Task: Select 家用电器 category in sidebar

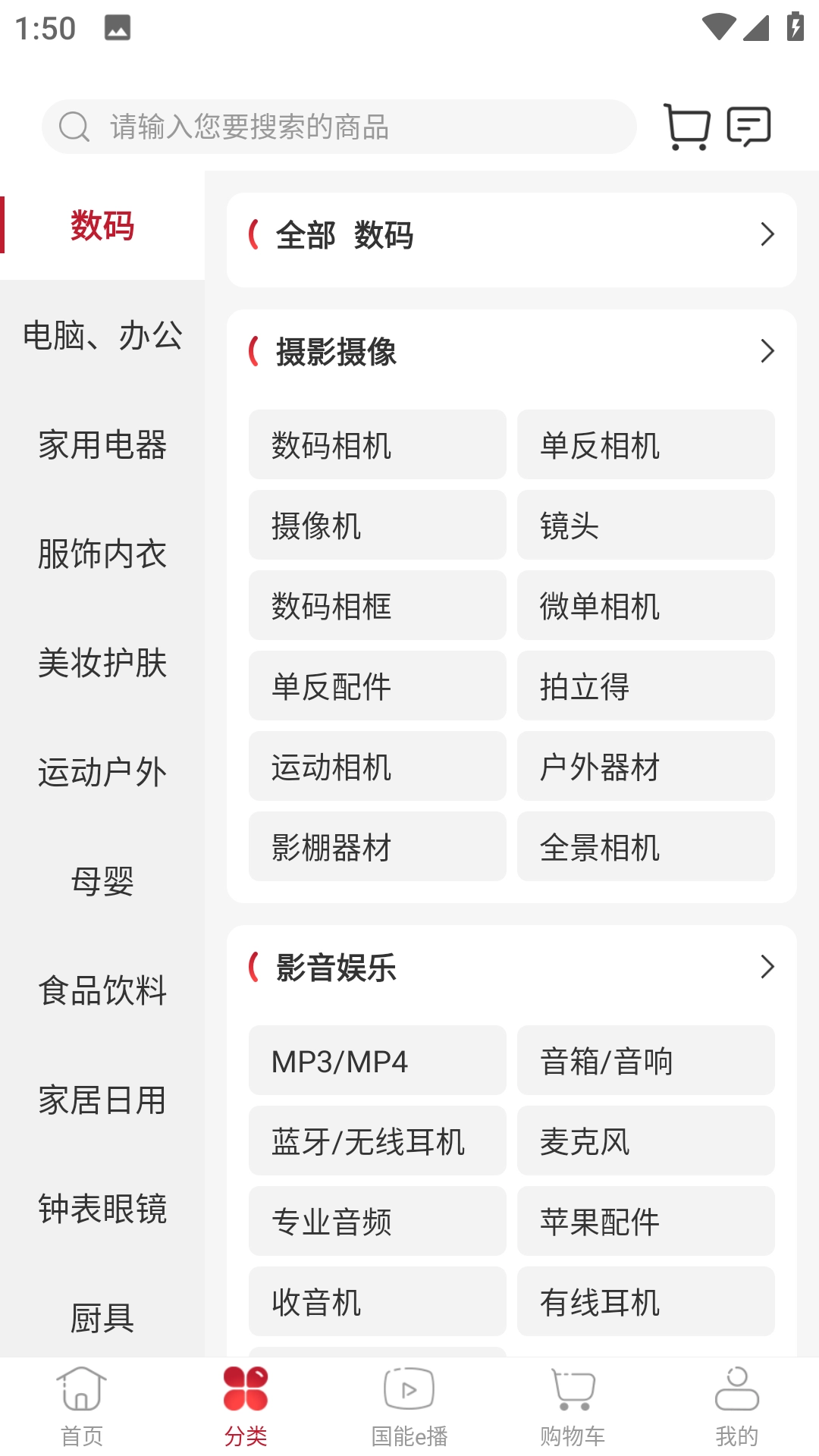Action: (102, 444)
